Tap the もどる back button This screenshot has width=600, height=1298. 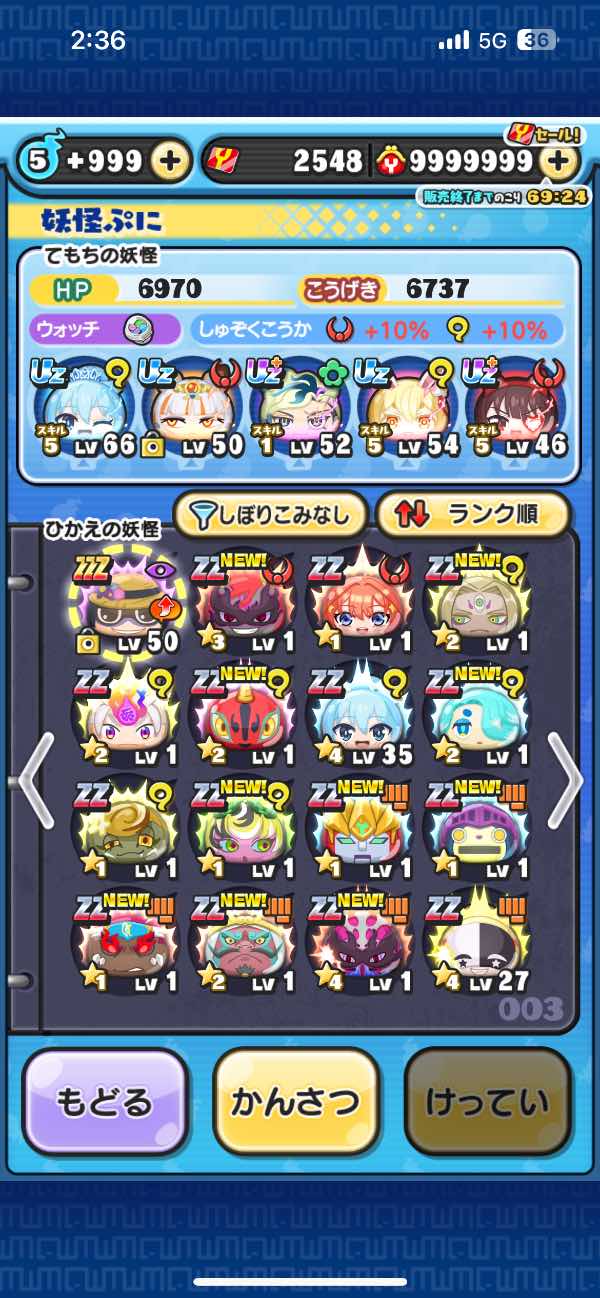[104, 1102]
